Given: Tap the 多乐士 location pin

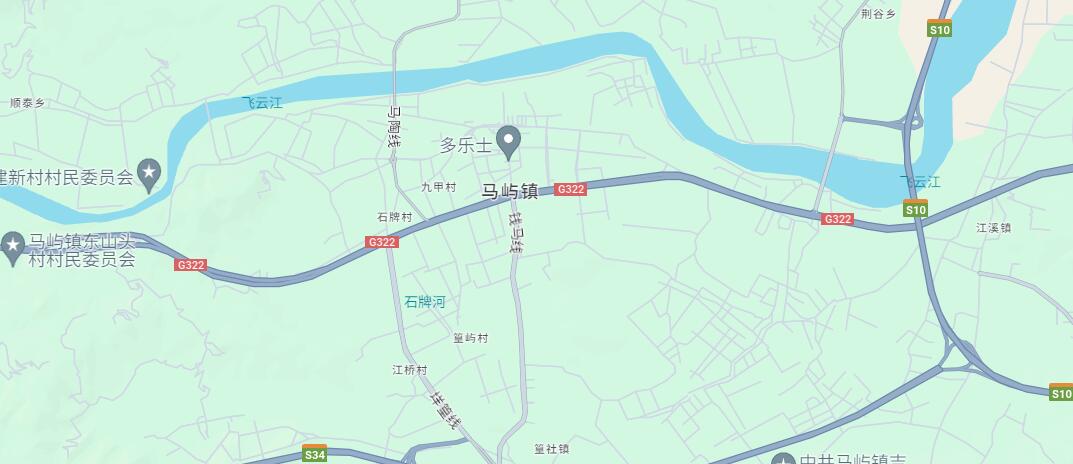Looking at the screenshot, I should click(x=510, y=142).
